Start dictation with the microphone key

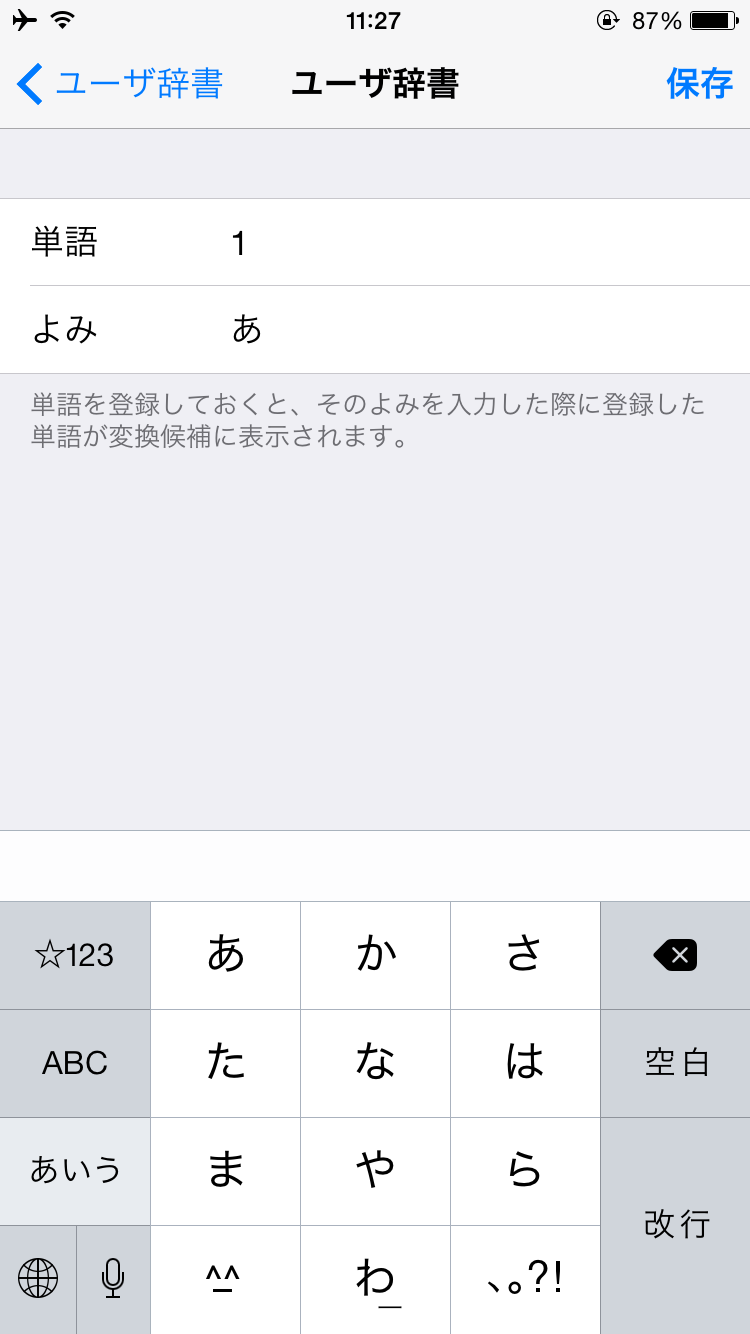point(113,1279)
